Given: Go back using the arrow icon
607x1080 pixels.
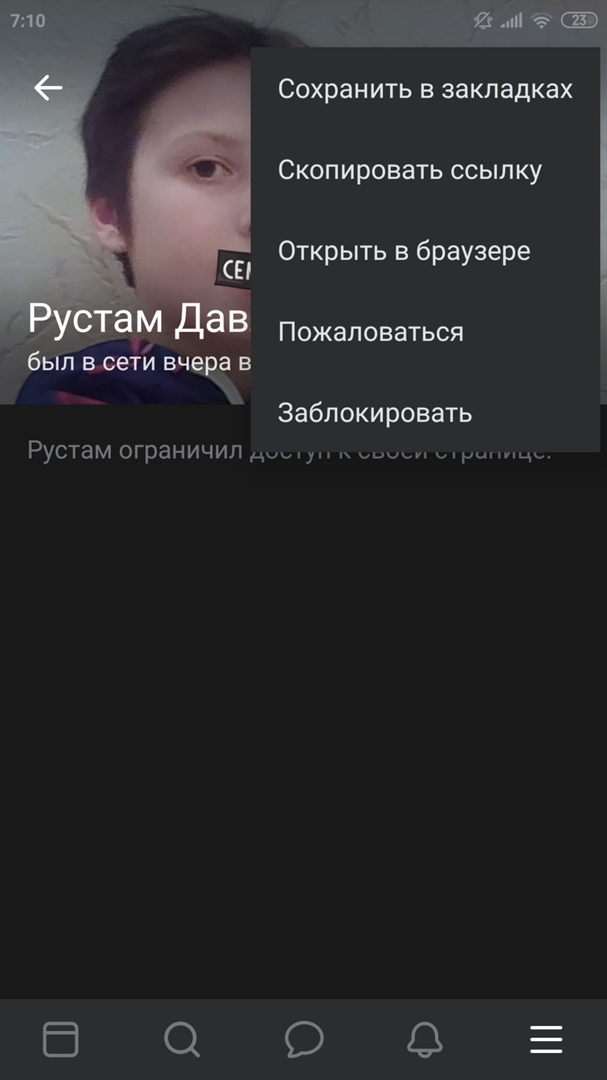Looking at the screenshot, I should coord(48,88).
